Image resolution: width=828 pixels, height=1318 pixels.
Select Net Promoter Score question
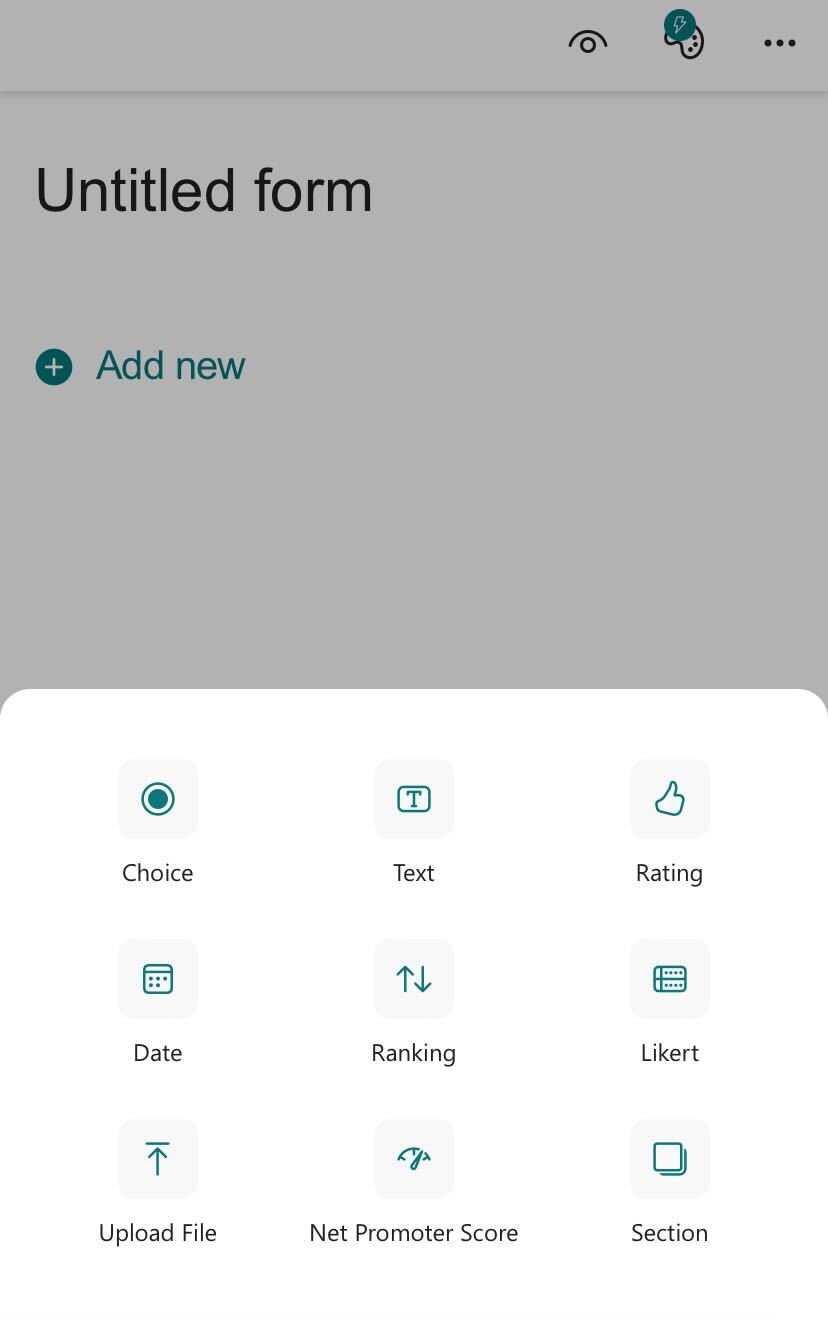[x=414, y=1159]
